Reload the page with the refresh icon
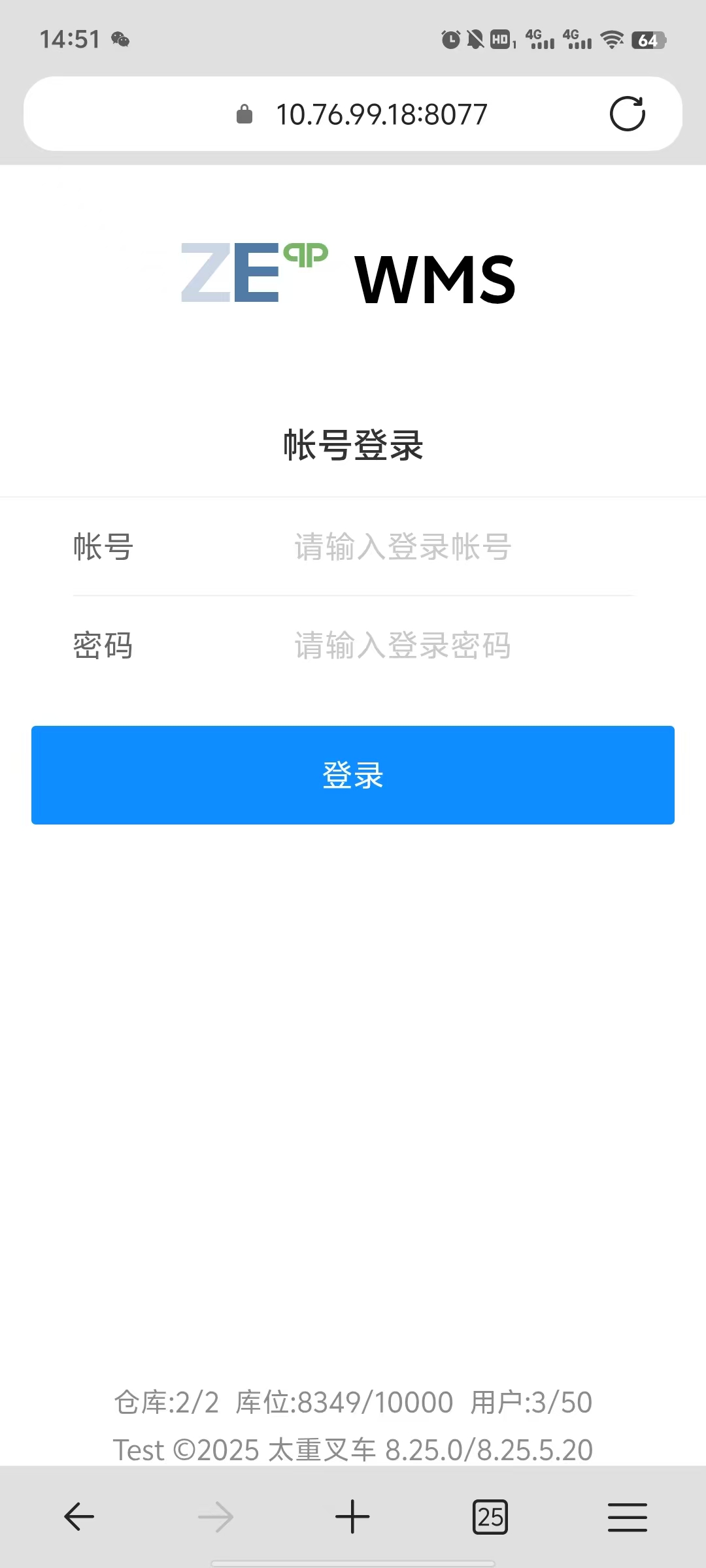Screen dimensions: 706x1568 tap(627, 114)
